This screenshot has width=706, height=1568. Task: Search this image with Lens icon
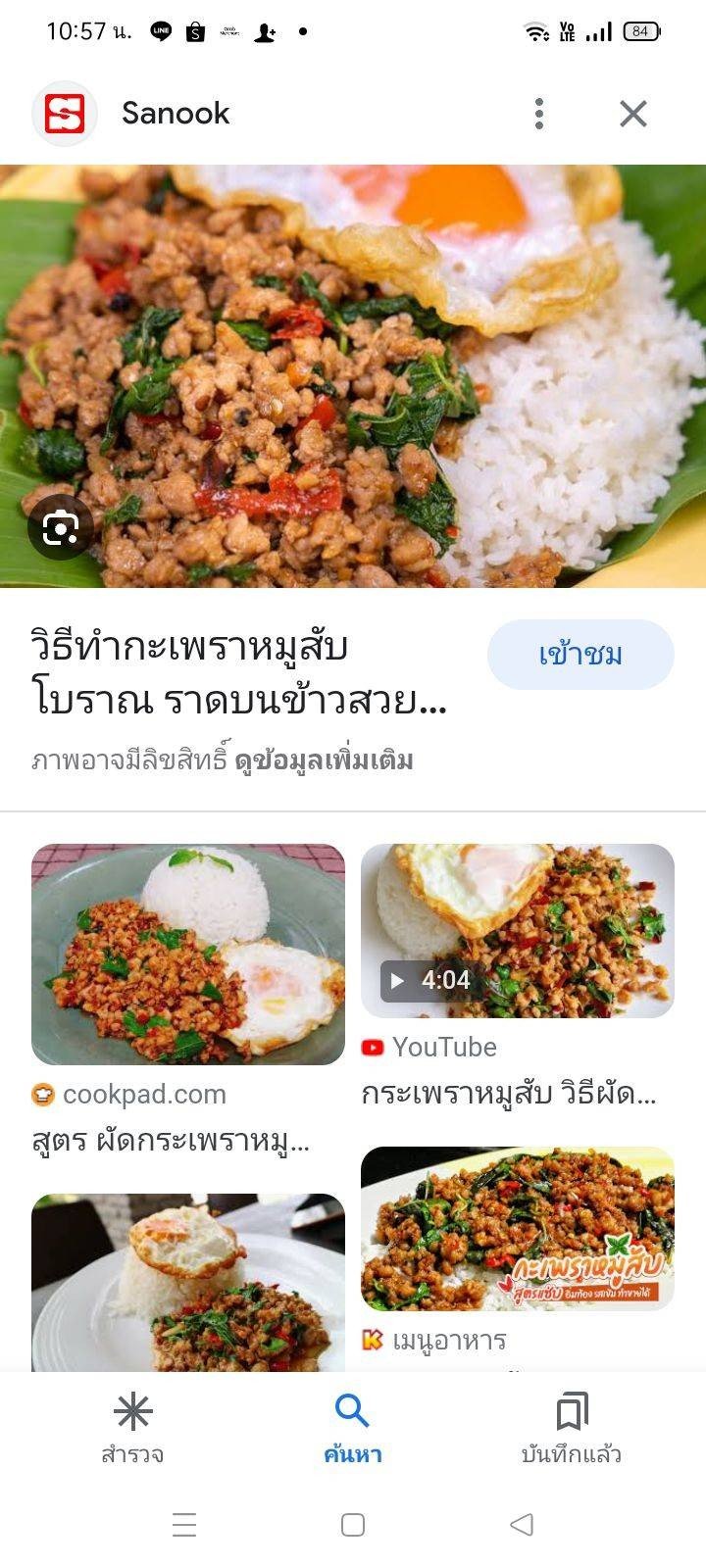(x=61, y=529)
